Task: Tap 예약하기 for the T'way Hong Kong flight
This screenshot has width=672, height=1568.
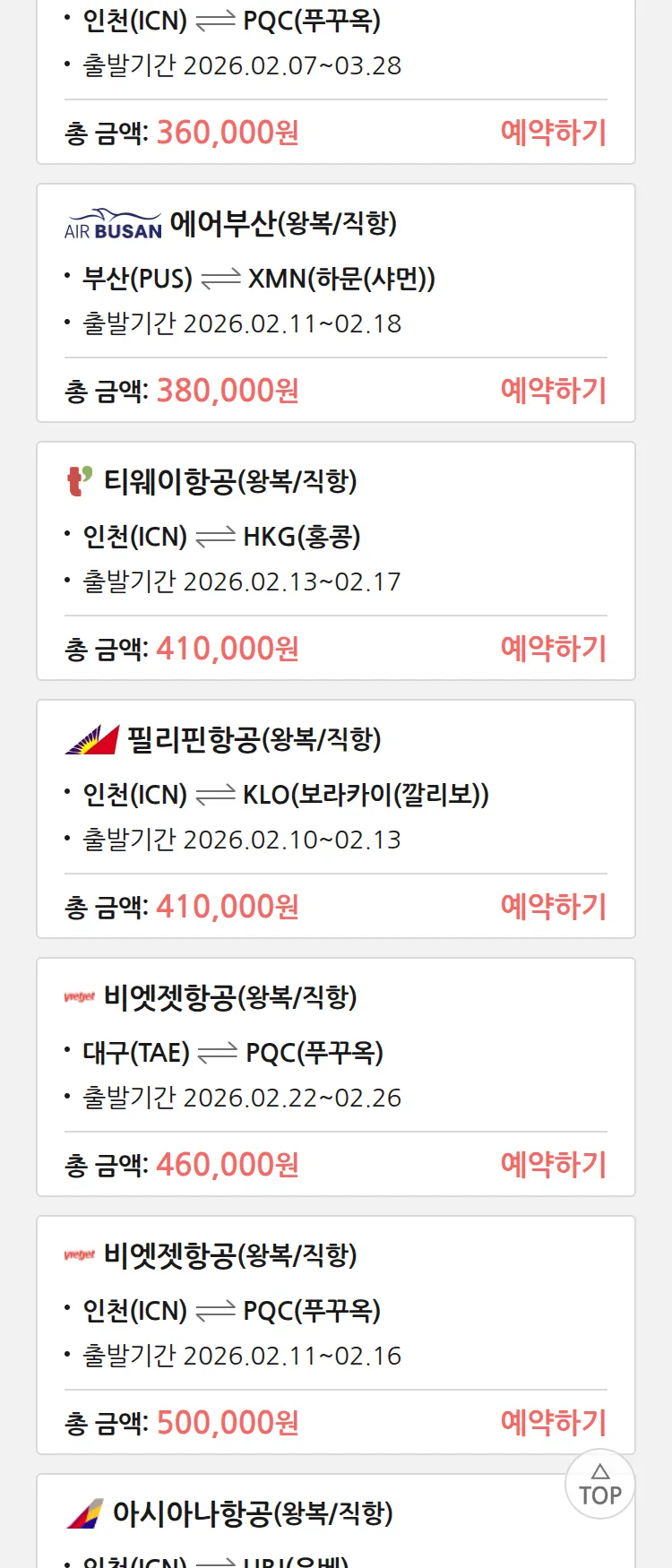Action: tap(553, 649)
